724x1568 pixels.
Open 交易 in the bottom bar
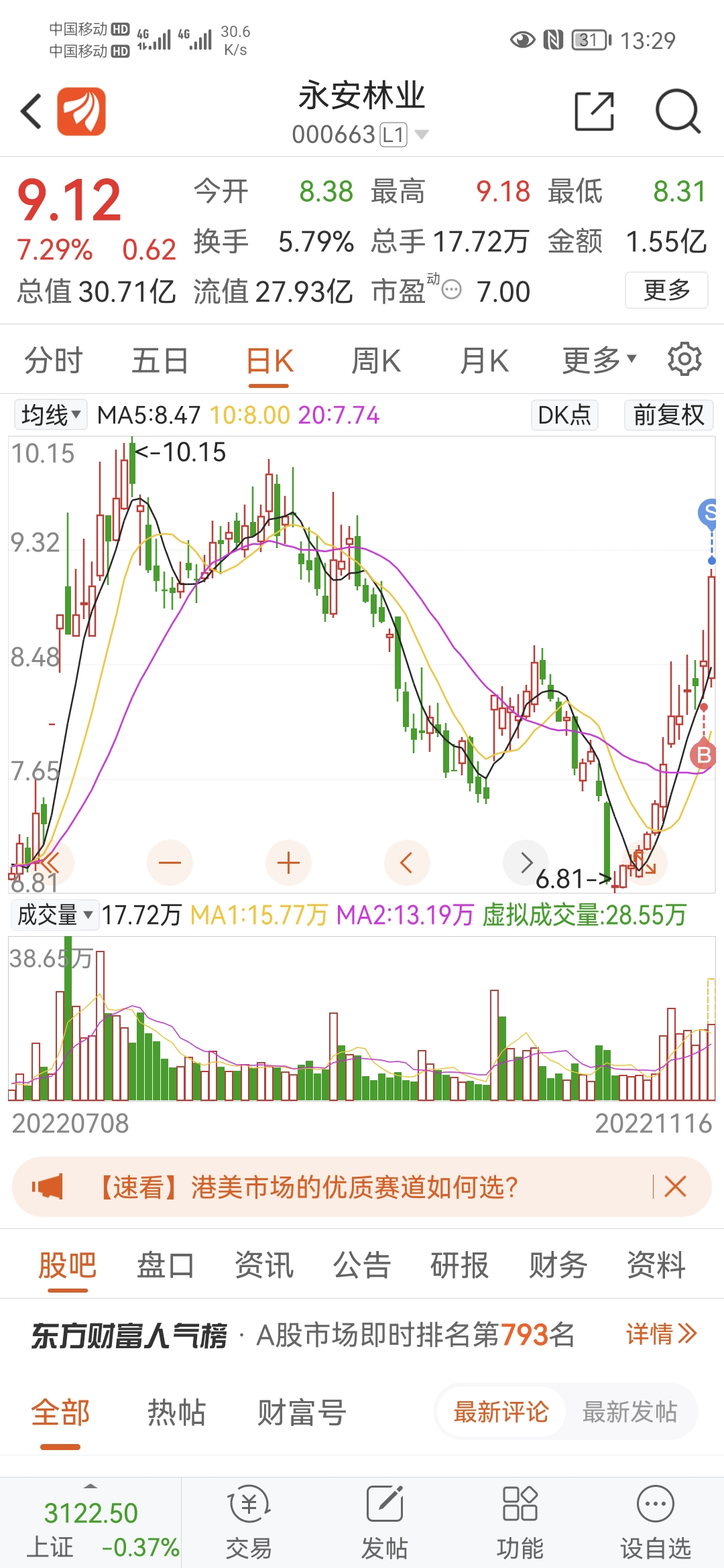(249, 1522)
